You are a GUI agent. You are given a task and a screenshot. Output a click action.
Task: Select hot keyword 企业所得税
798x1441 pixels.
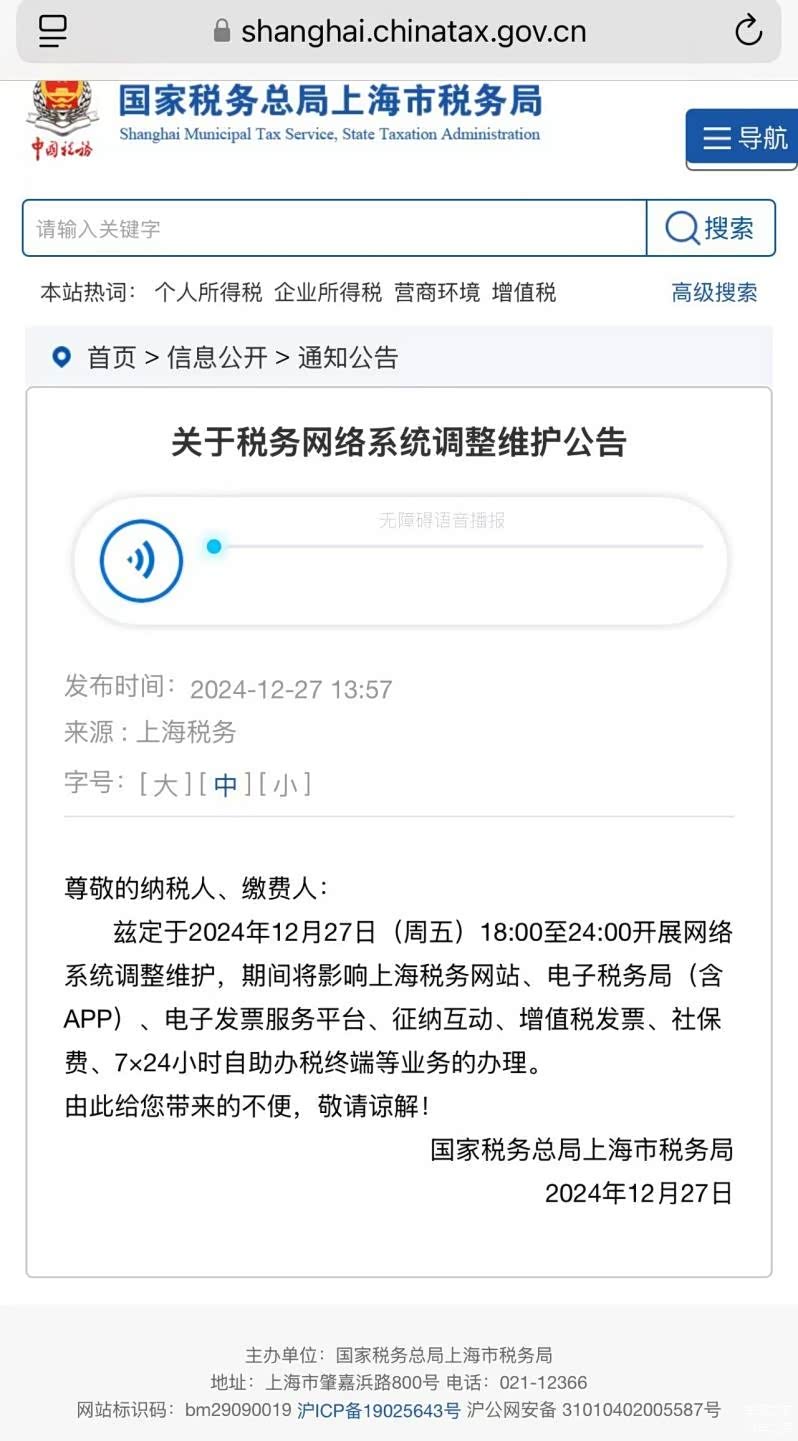[328, 293]
